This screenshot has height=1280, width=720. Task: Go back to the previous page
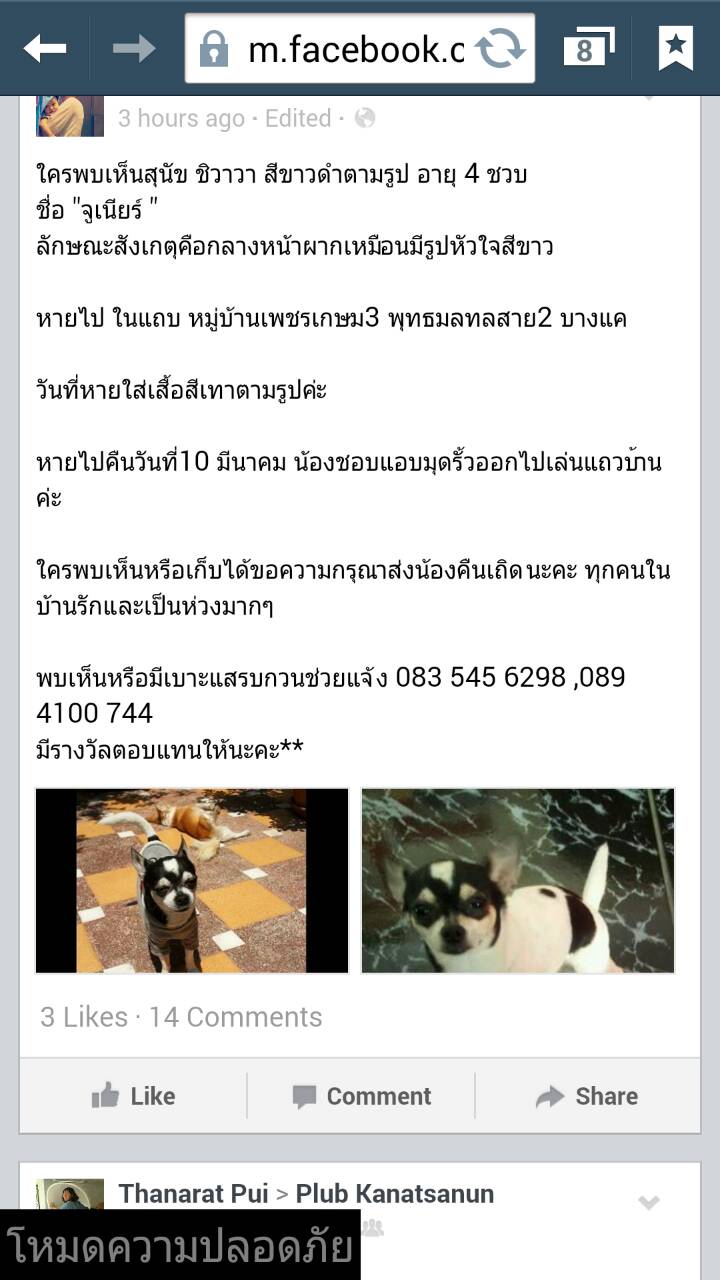(45, 48)
